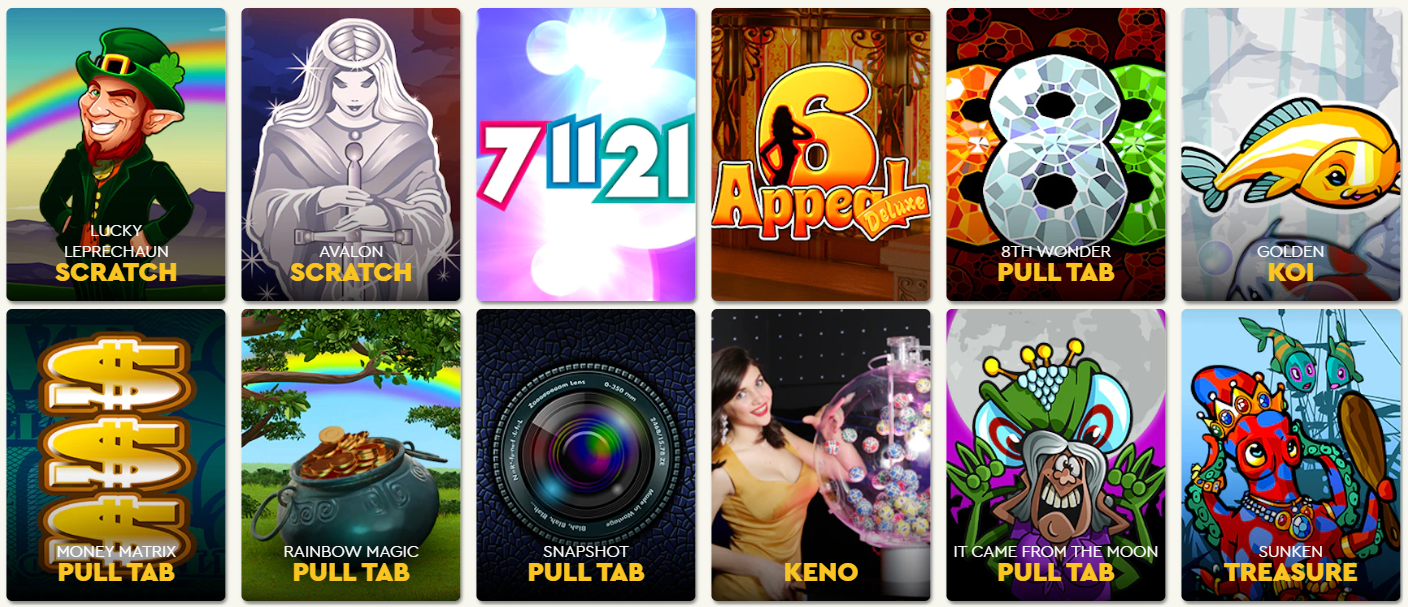Open Lucky Leprechaun Scratch game
The image size is (1408, 607).
(x=116, y=155)
